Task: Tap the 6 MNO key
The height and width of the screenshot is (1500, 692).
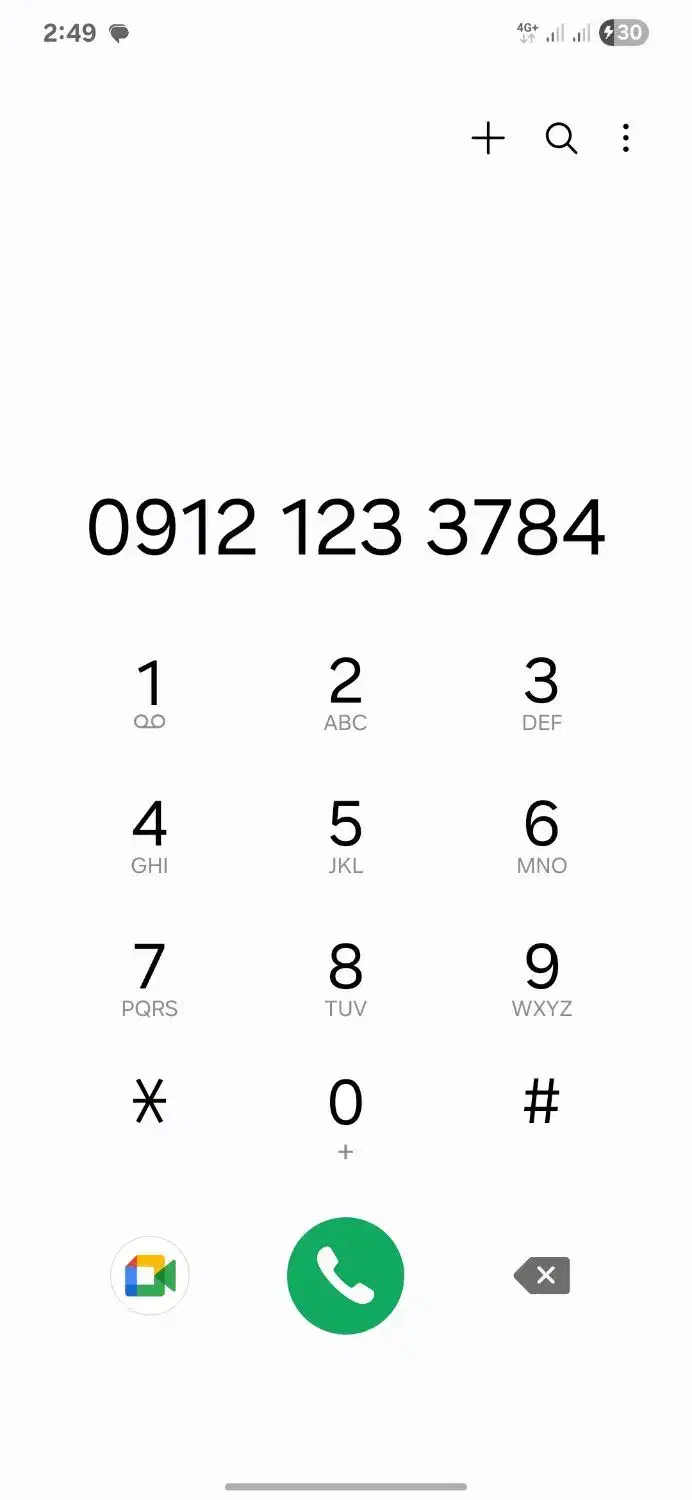Action: pyautogui.click(x=541, y=836)
